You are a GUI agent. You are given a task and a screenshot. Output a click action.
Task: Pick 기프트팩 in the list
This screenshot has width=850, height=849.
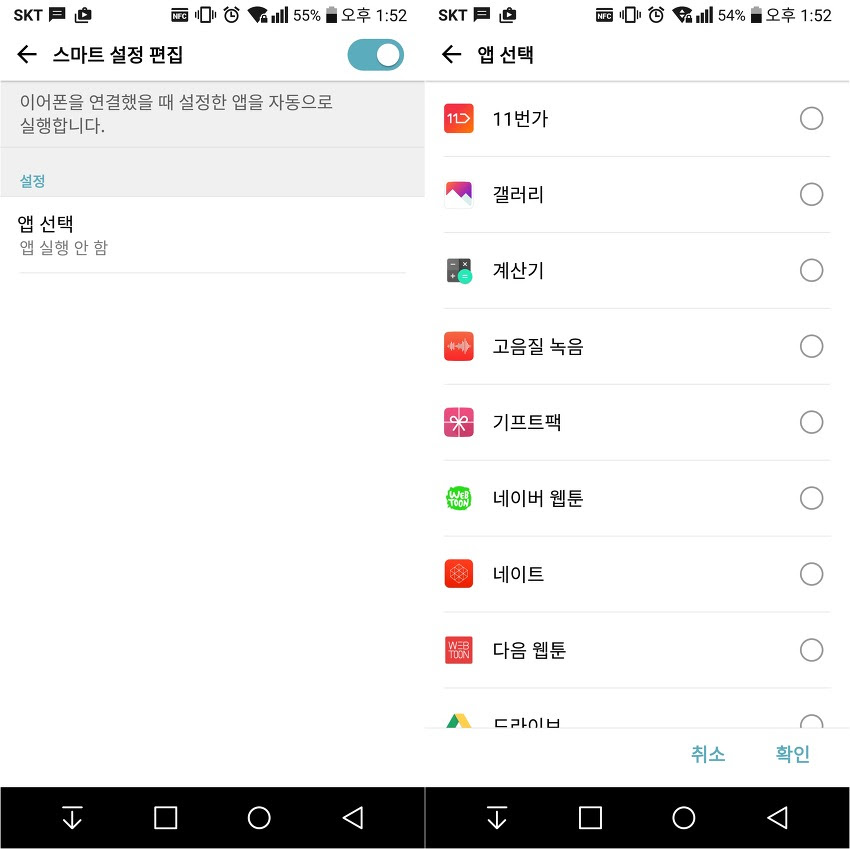tap(811, 422)
